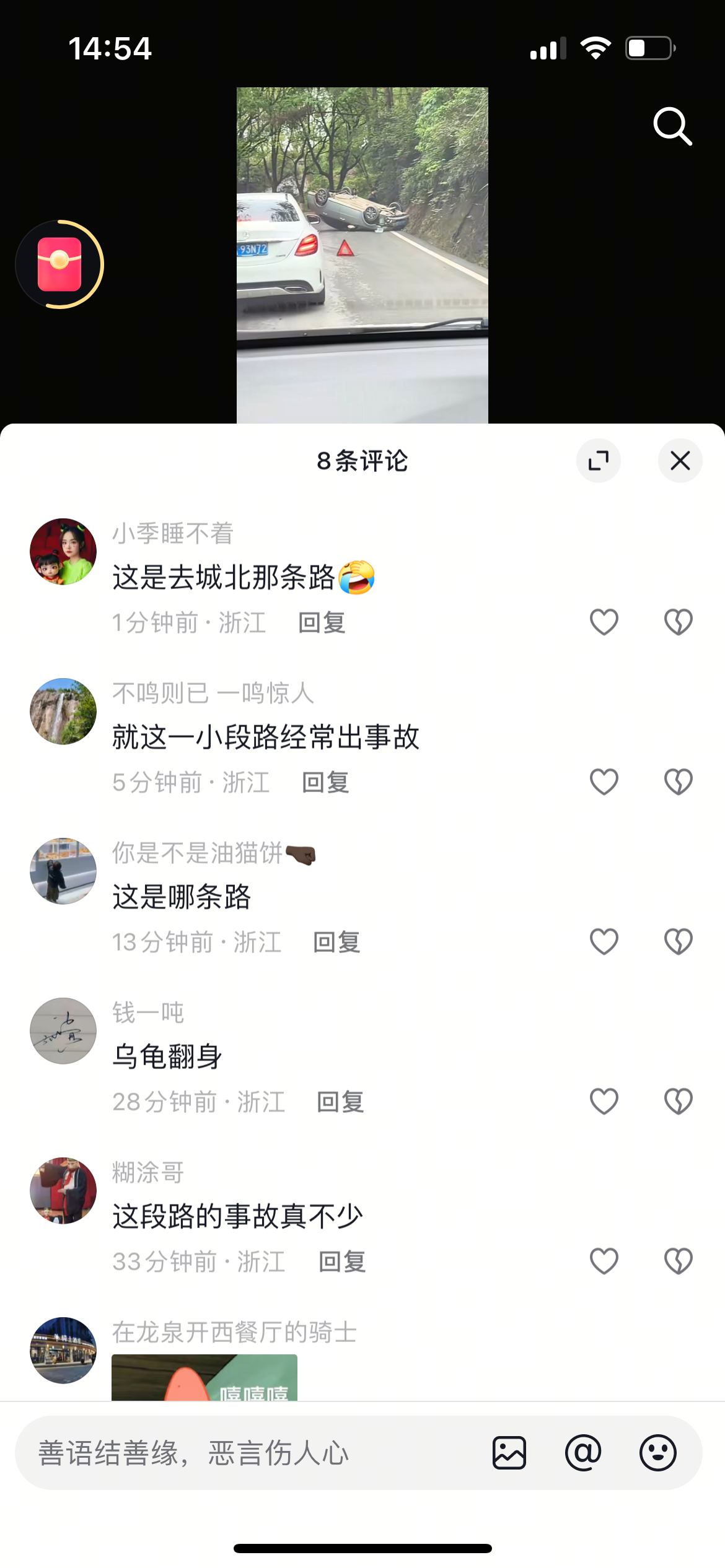Open the emoji picker
The width and height of the screenshot is (725, 1568).
tap(657, 1453)
